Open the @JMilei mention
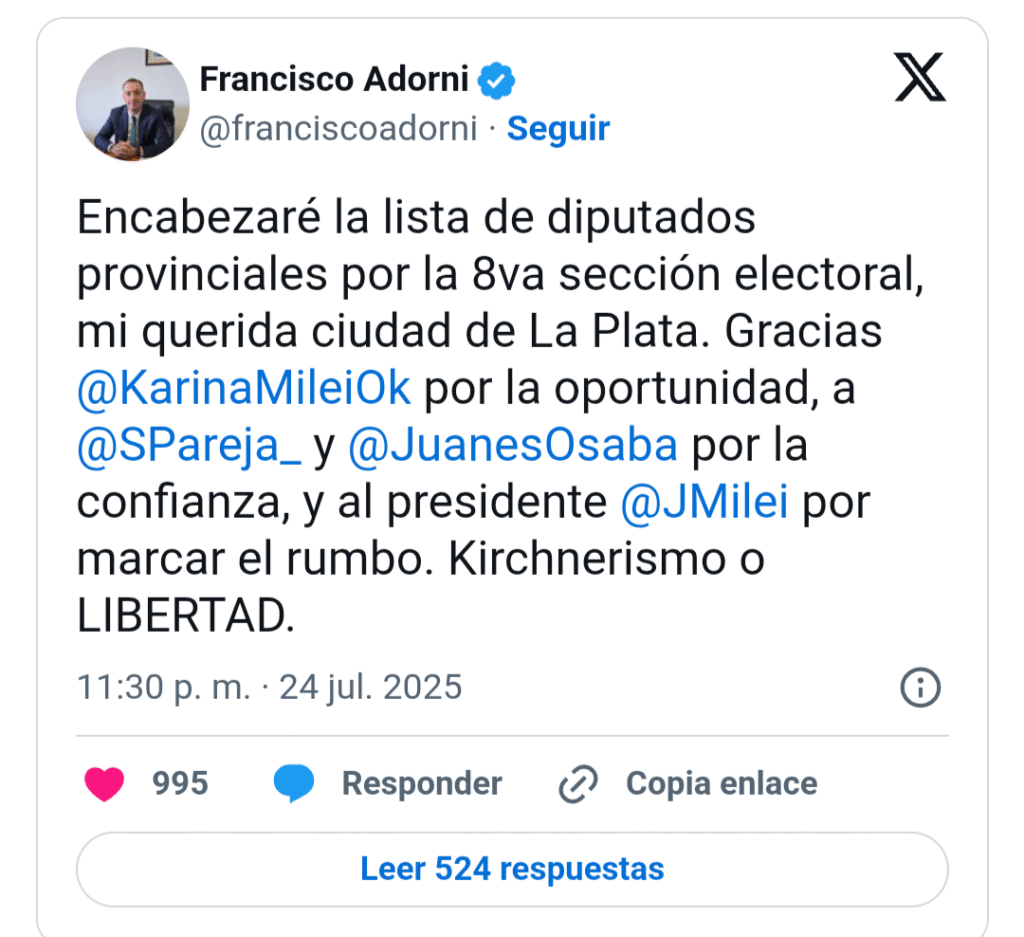This screenshot has width=1024, height=937. (x=704, y=503)
